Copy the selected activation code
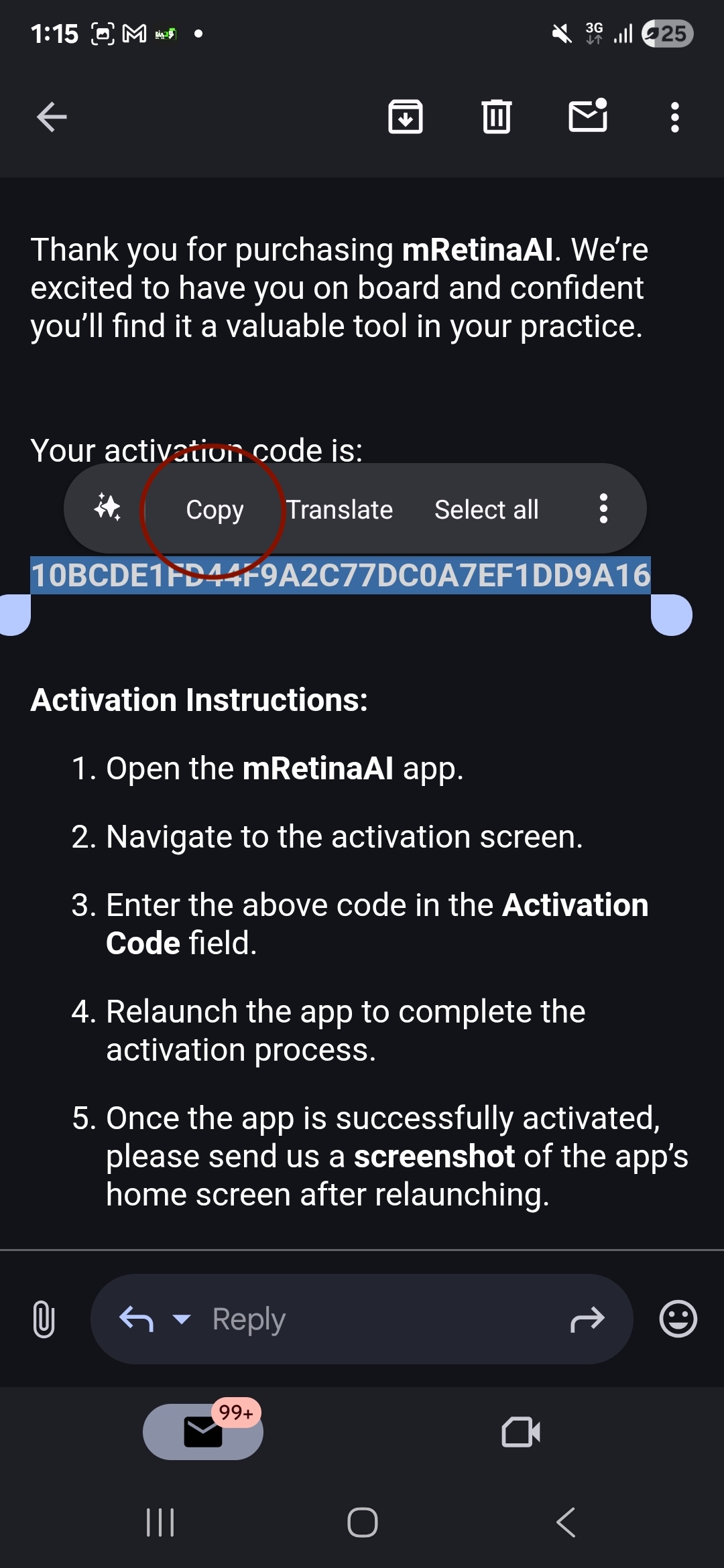Image resolution: width=724 pixels, height=1568 pixels. (215, 509)
